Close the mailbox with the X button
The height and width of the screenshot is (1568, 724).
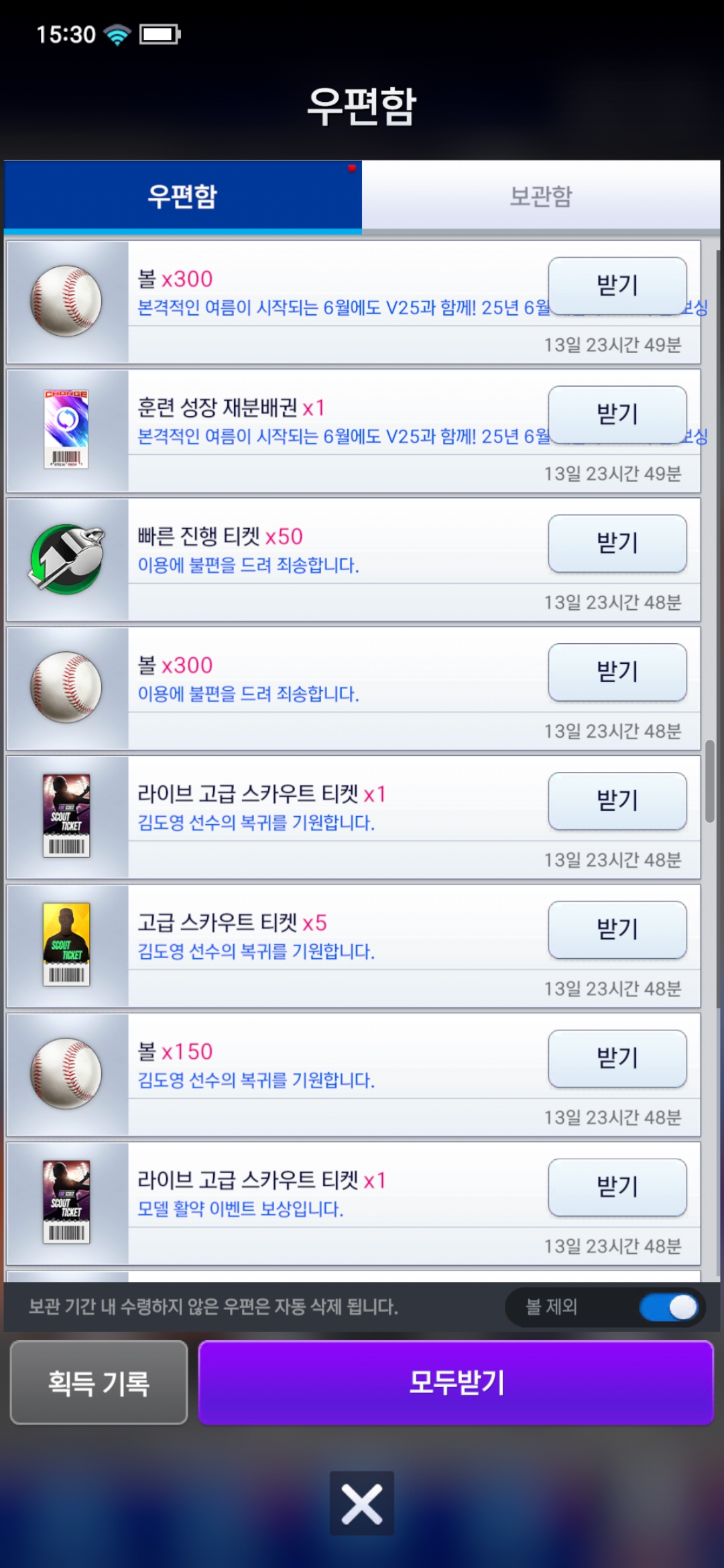click(362, 1504)
